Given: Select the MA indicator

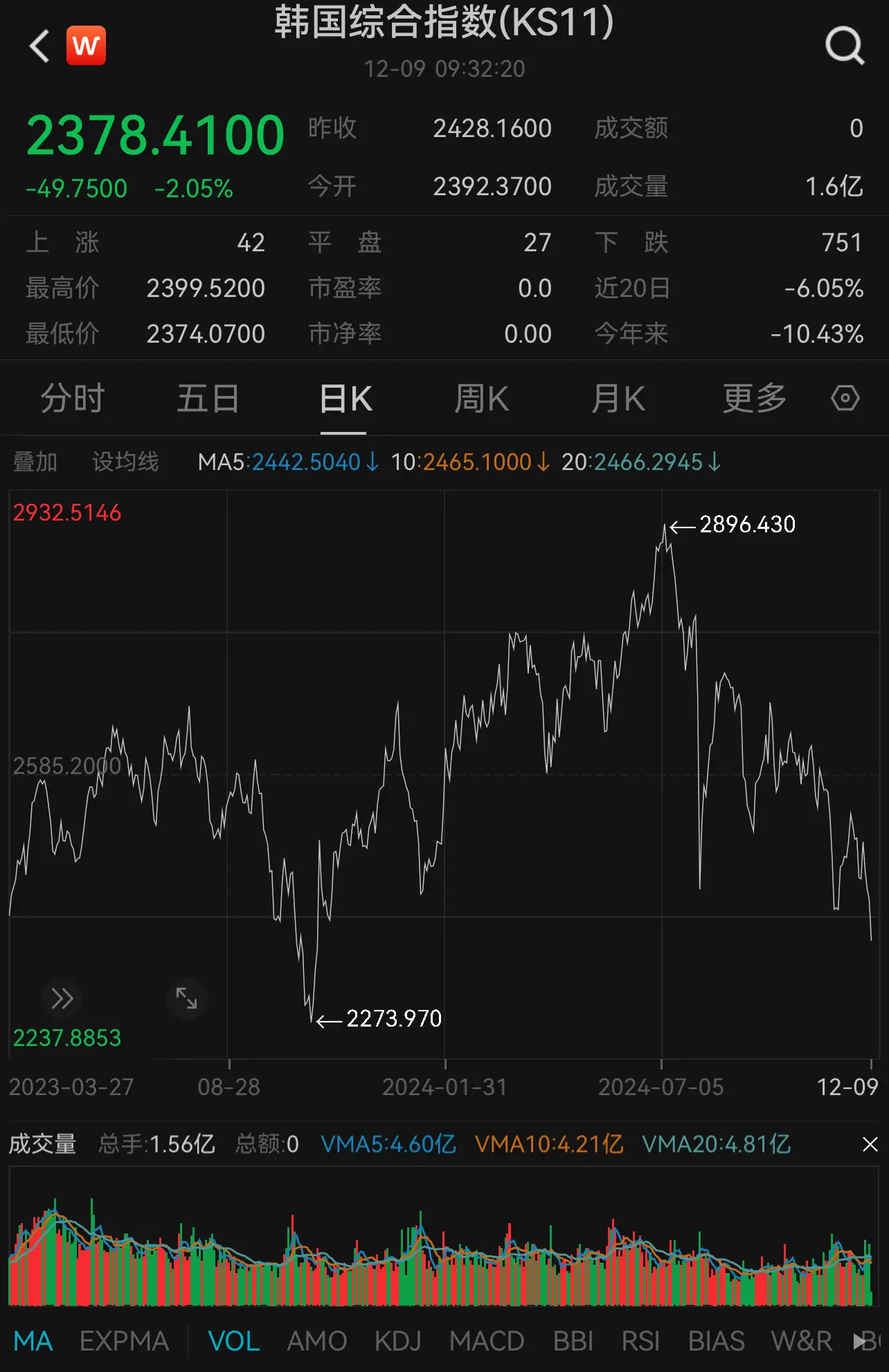Looking at the screenshot, I should point(33,1341).
